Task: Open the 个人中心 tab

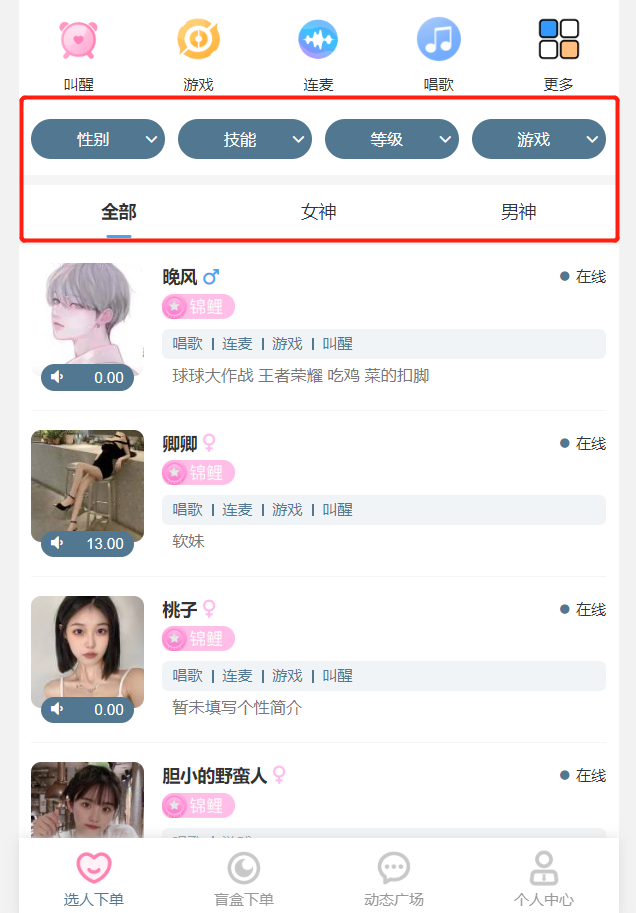Action: pos(544,880)
